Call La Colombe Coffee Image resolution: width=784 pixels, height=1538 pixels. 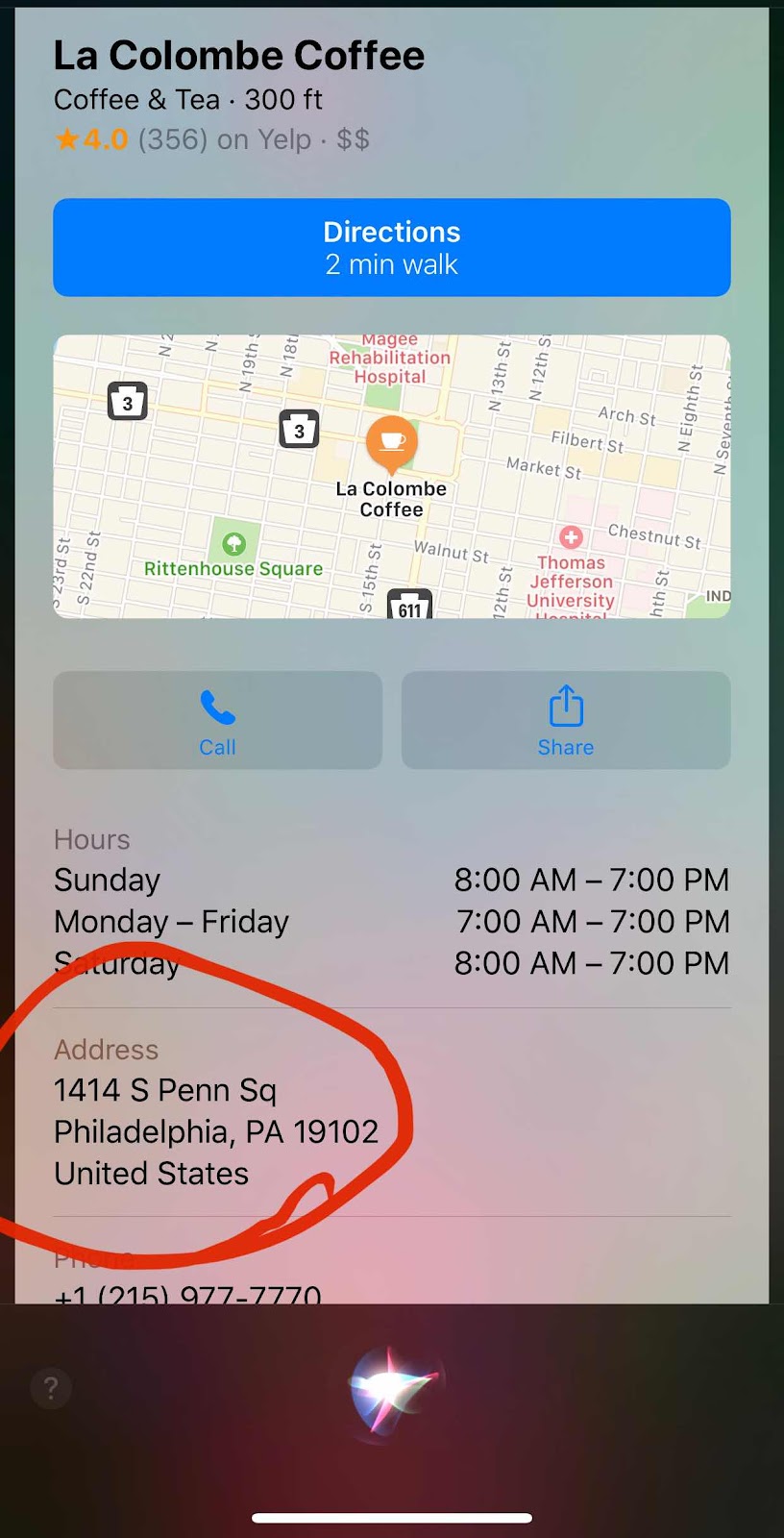pyautogui.click(x=217, y=720)
